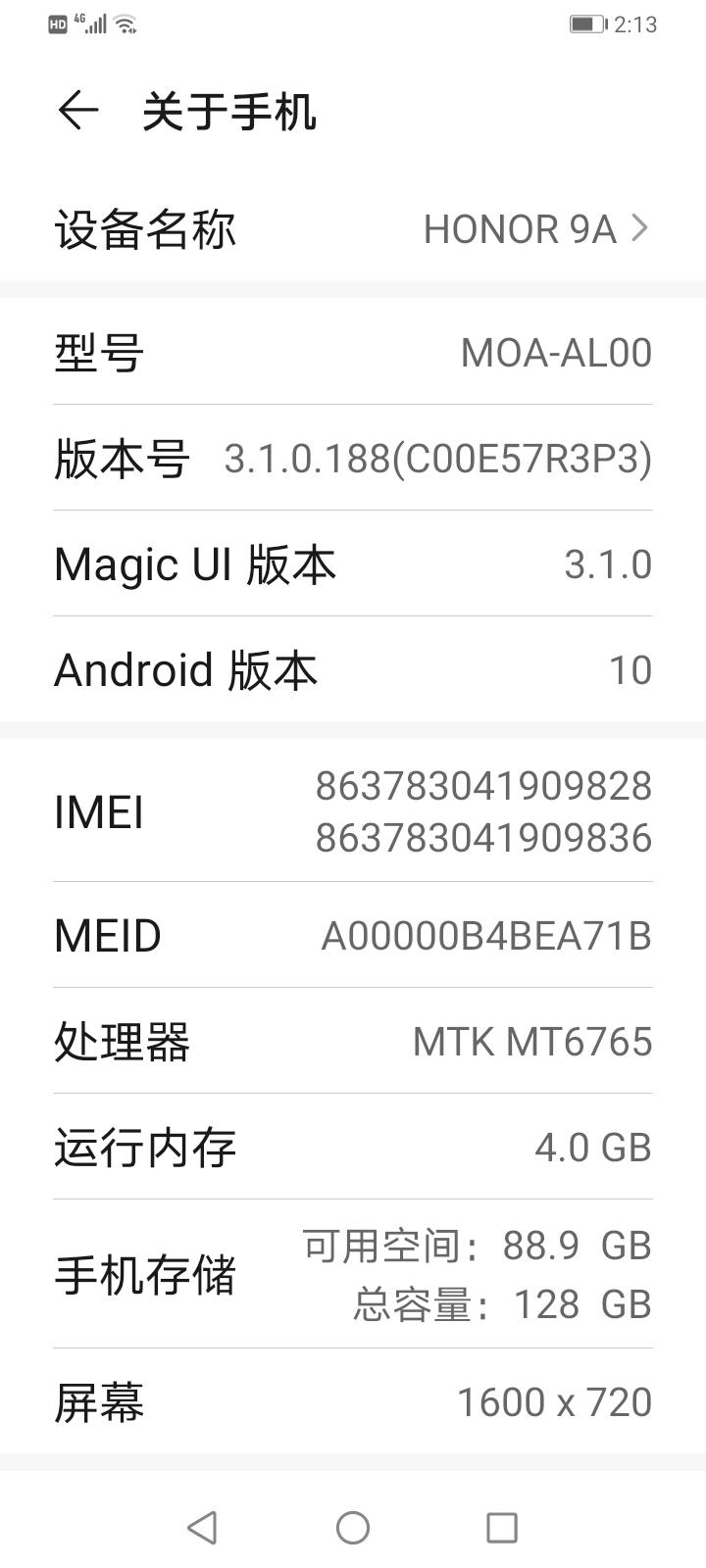The image size is (706, 1568).
Task: Tap the 手机存储 storage row
Action: [x=353, y=1274]
